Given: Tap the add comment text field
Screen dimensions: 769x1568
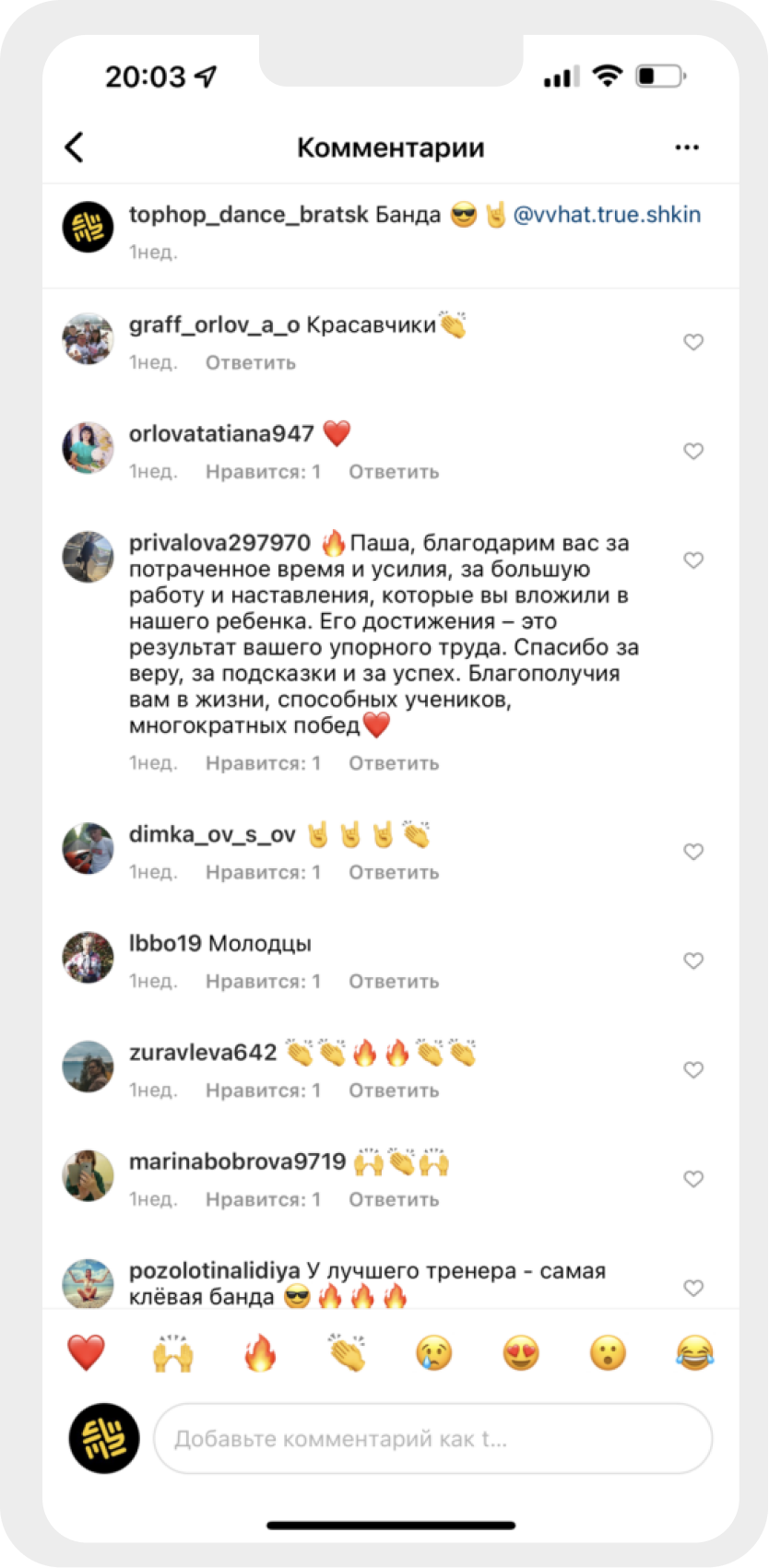Looking at the screenshot, I should click(x=432, y=1439).
